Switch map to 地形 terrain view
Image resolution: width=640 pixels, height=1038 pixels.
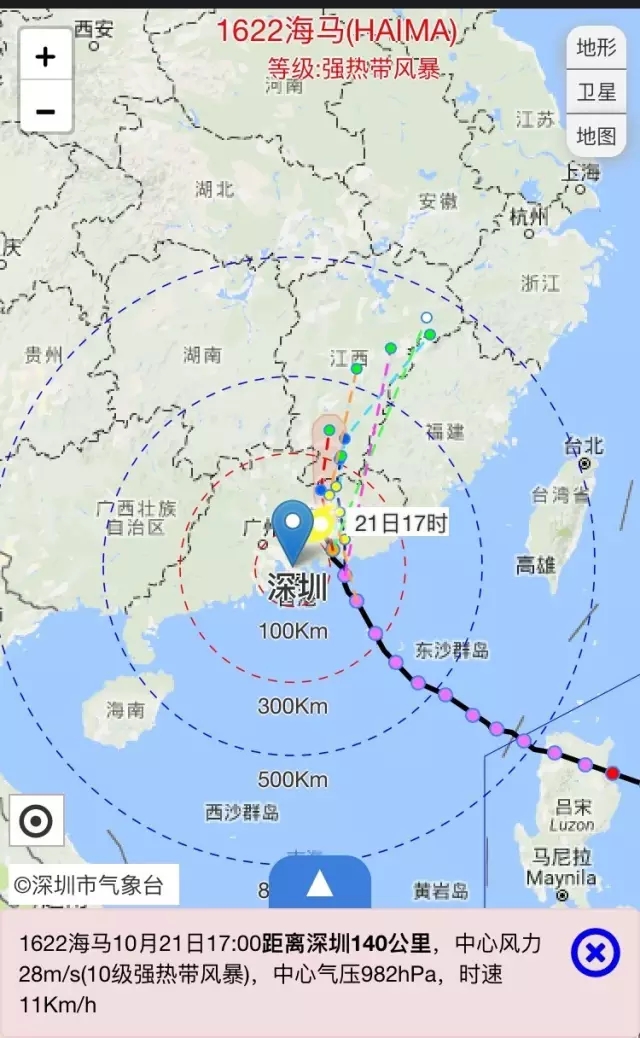click(597, 47)
